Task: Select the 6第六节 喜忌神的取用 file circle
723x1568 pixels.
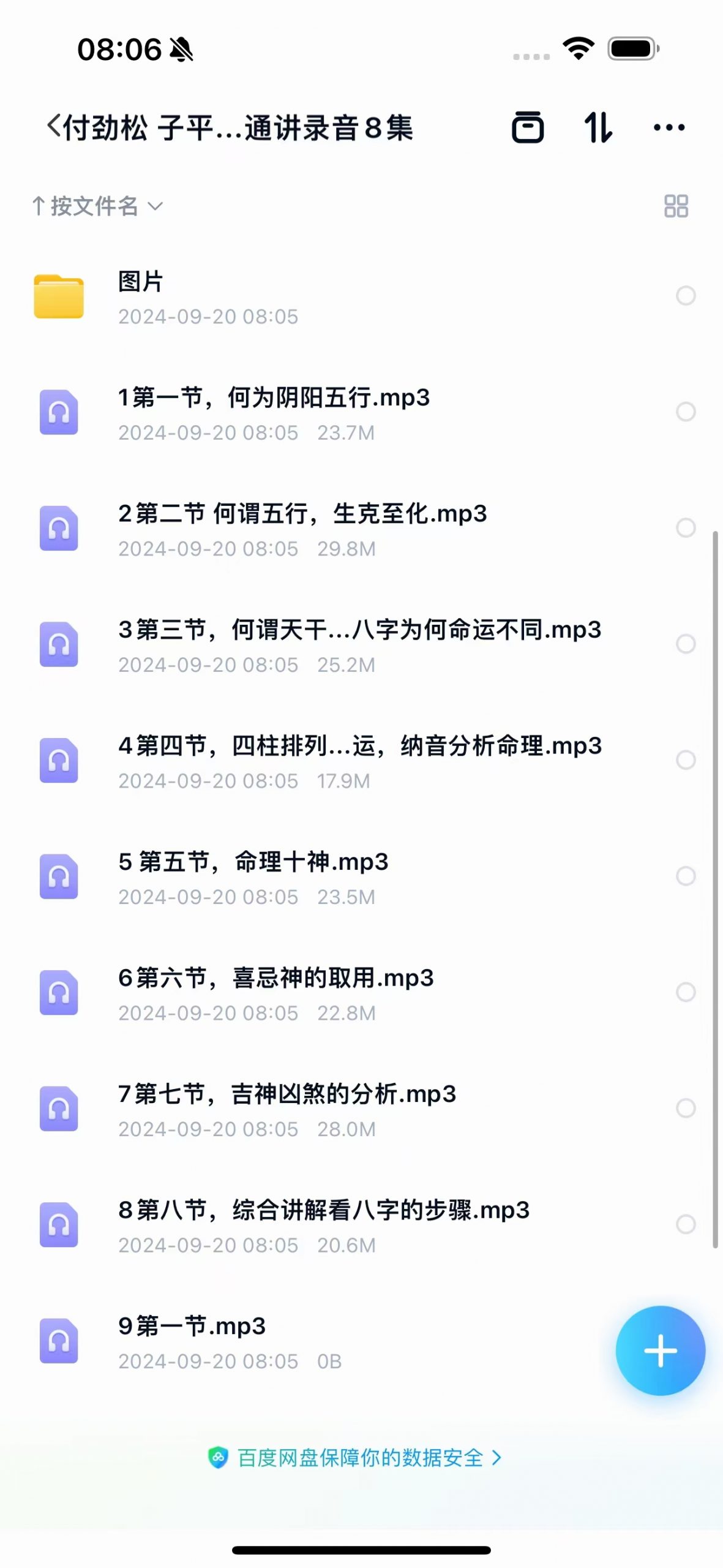Action: pos(686,992)
